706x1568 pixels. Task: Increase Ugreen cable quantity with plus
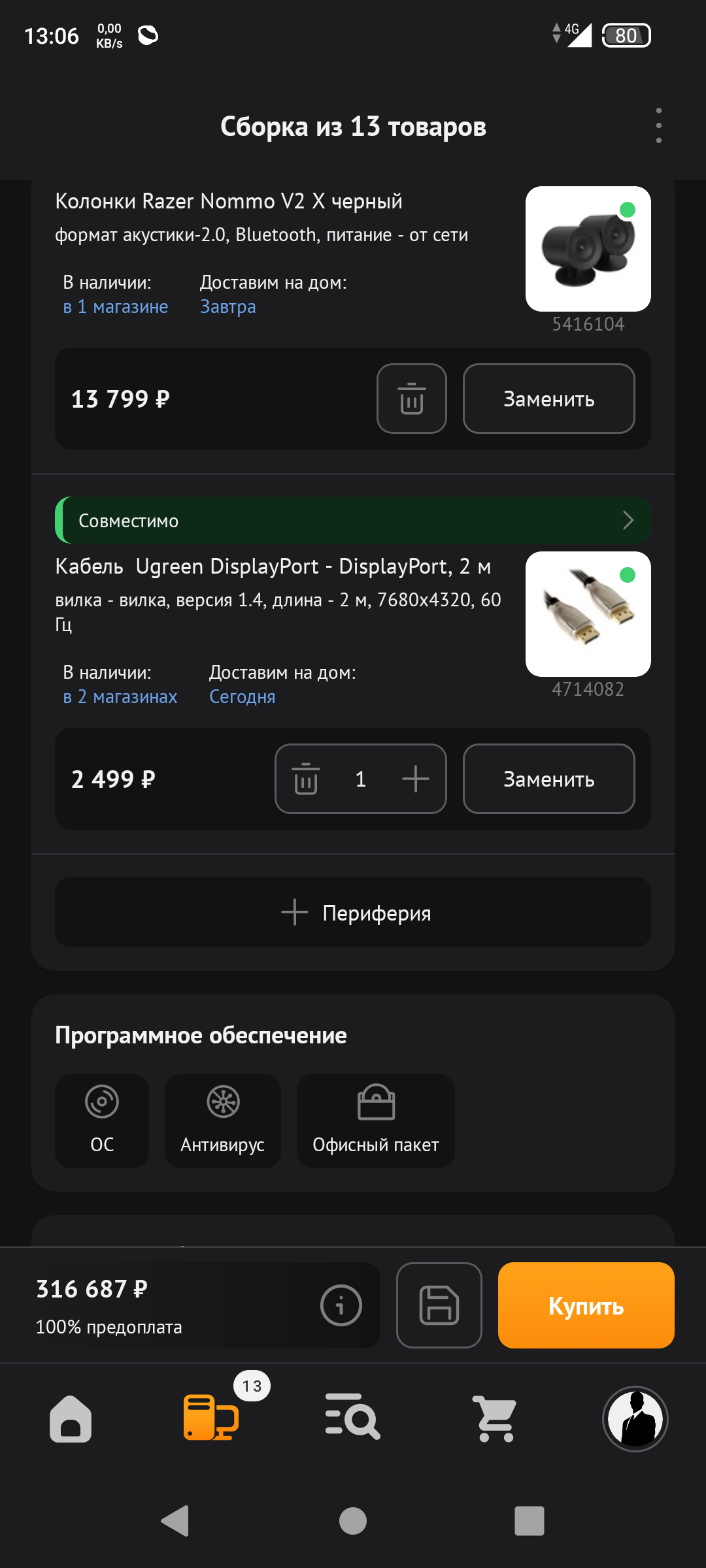[415, 779]
